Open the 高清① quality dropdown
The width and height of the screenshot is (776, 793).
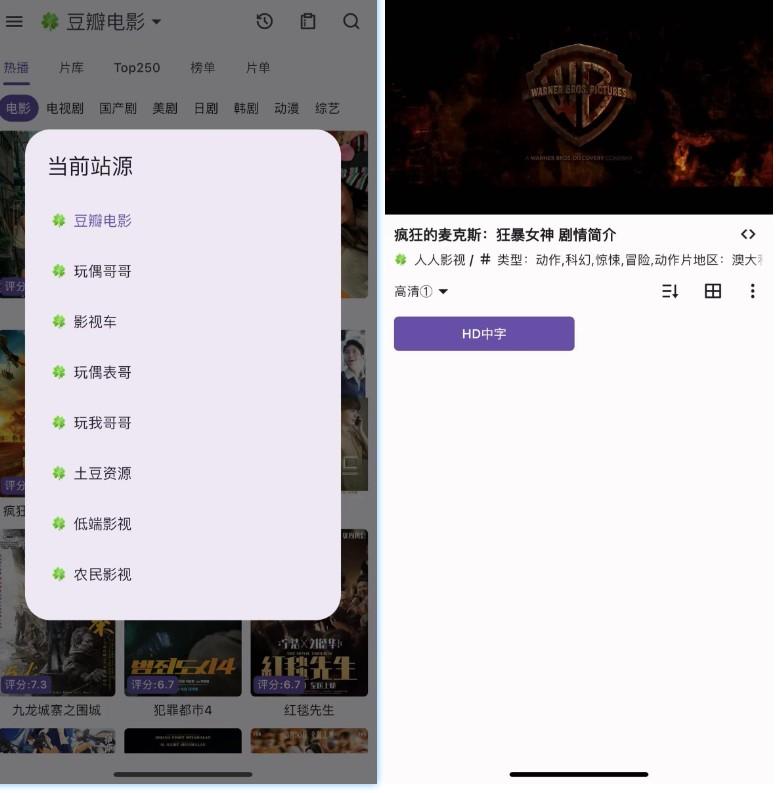click(x=421, y=292)
